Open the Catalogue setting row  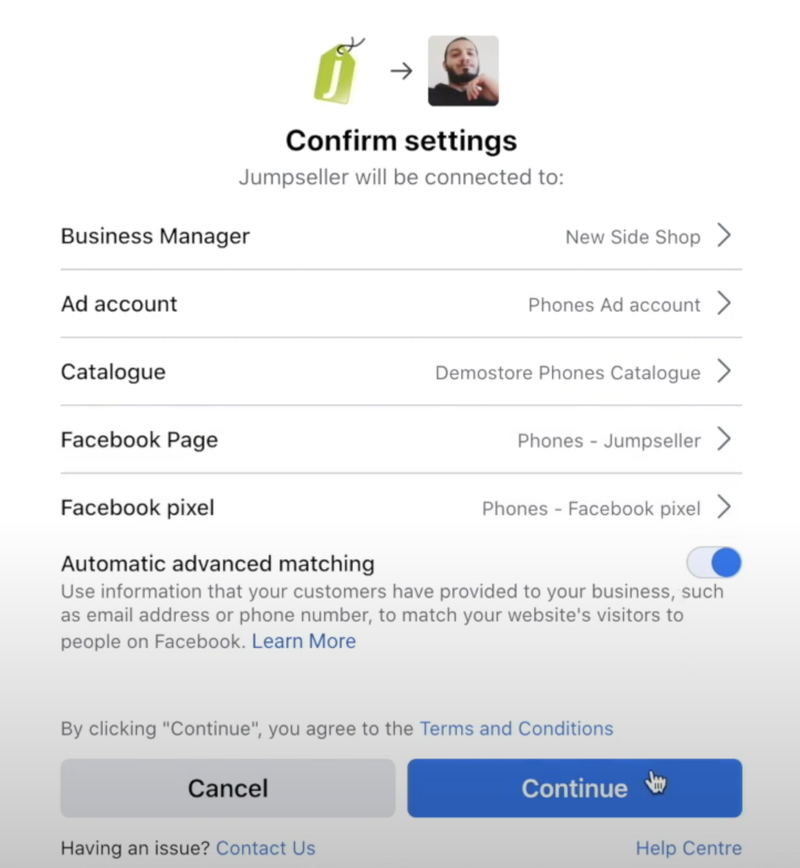[x=400, y=372]
